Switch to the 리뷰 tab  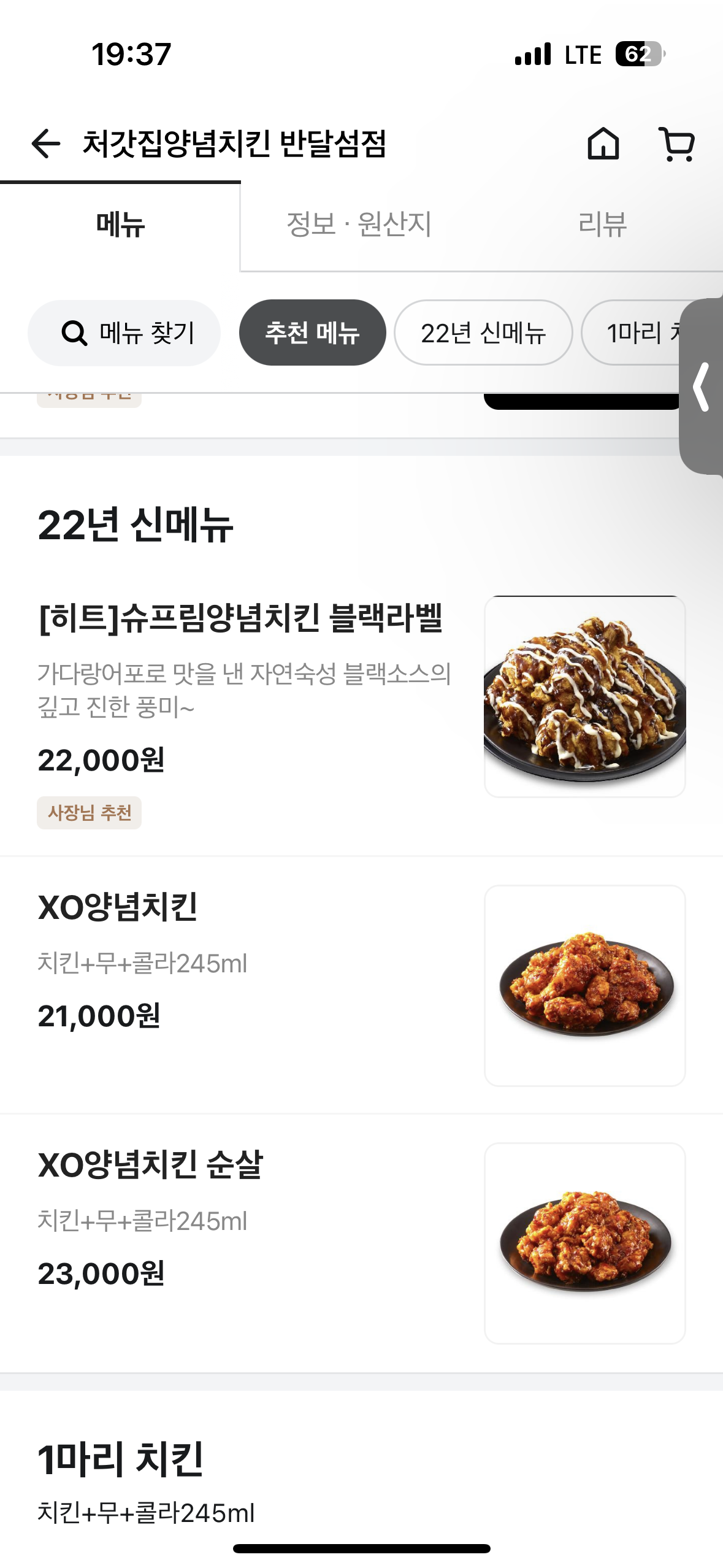[602, 225]
